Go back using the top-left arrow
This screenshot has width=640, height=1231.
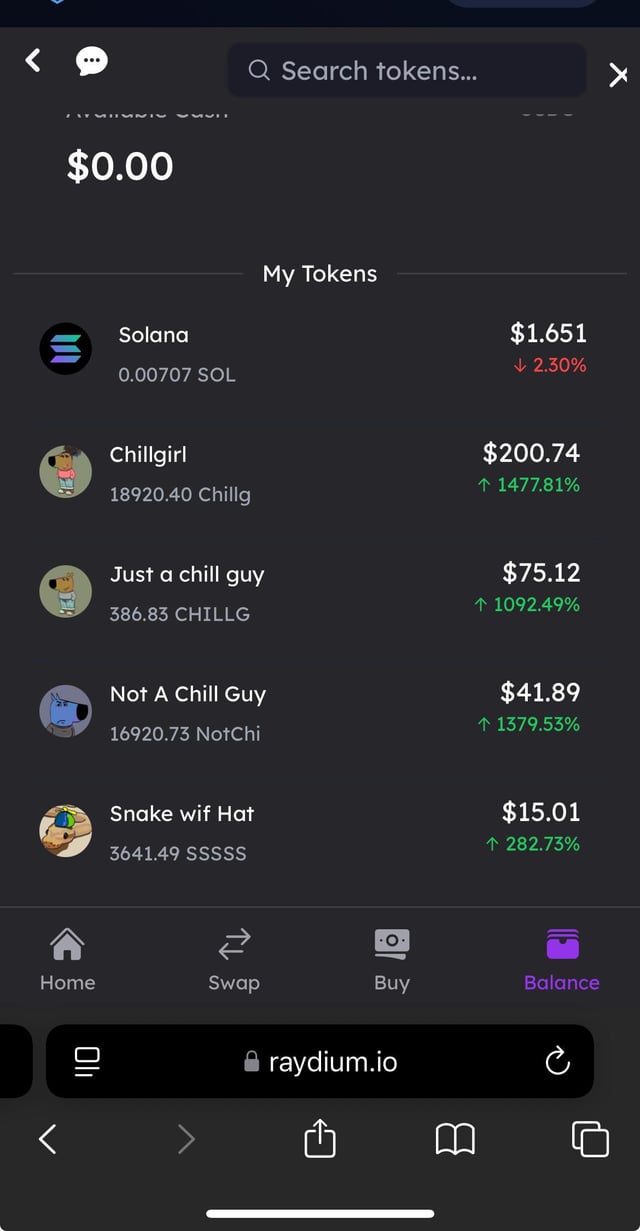(33, 61)
